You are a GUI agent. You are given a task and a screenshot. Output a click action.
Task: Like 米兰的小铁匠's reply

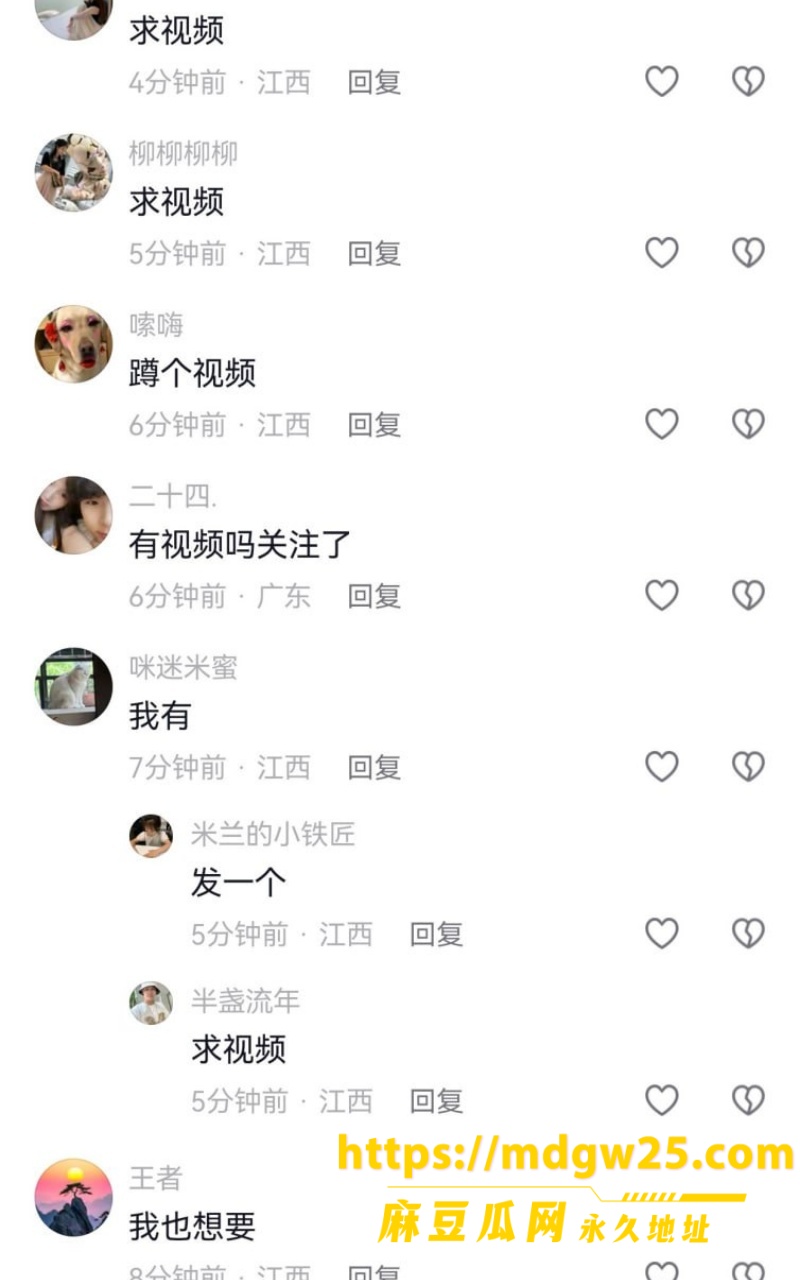662,933
